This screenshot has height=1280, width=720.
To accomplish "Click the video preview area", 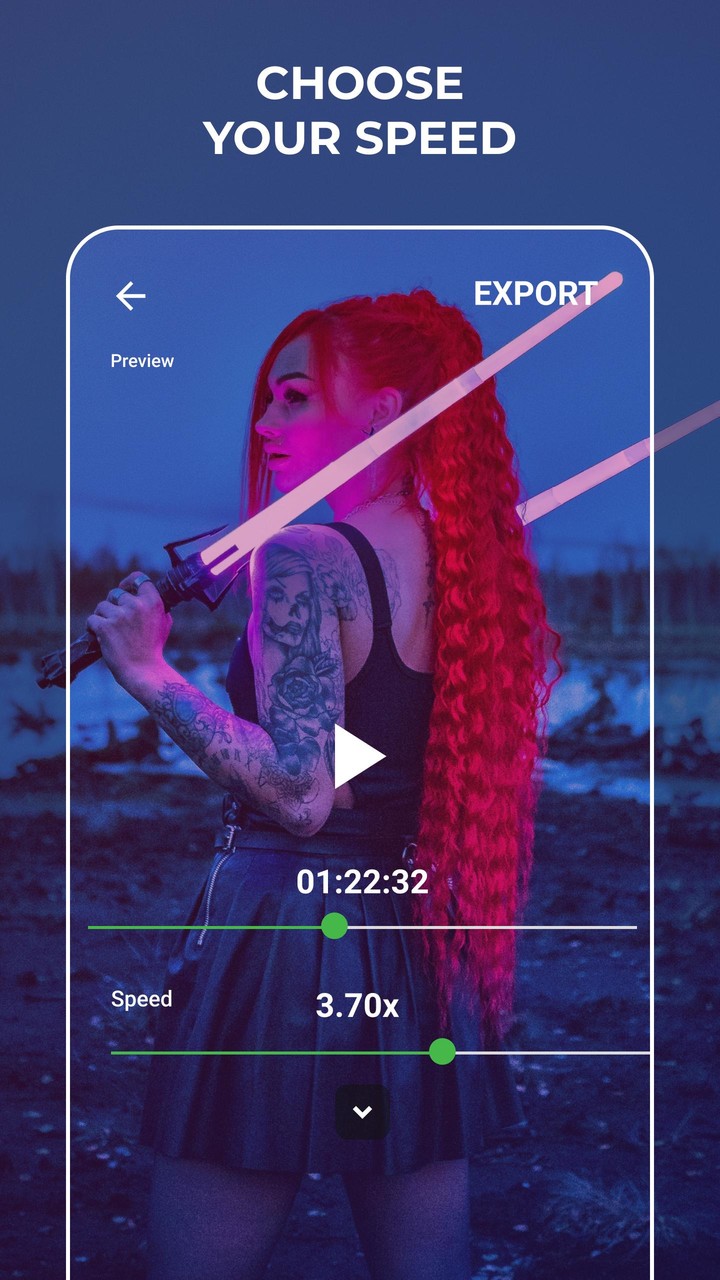I will point(360,600).
